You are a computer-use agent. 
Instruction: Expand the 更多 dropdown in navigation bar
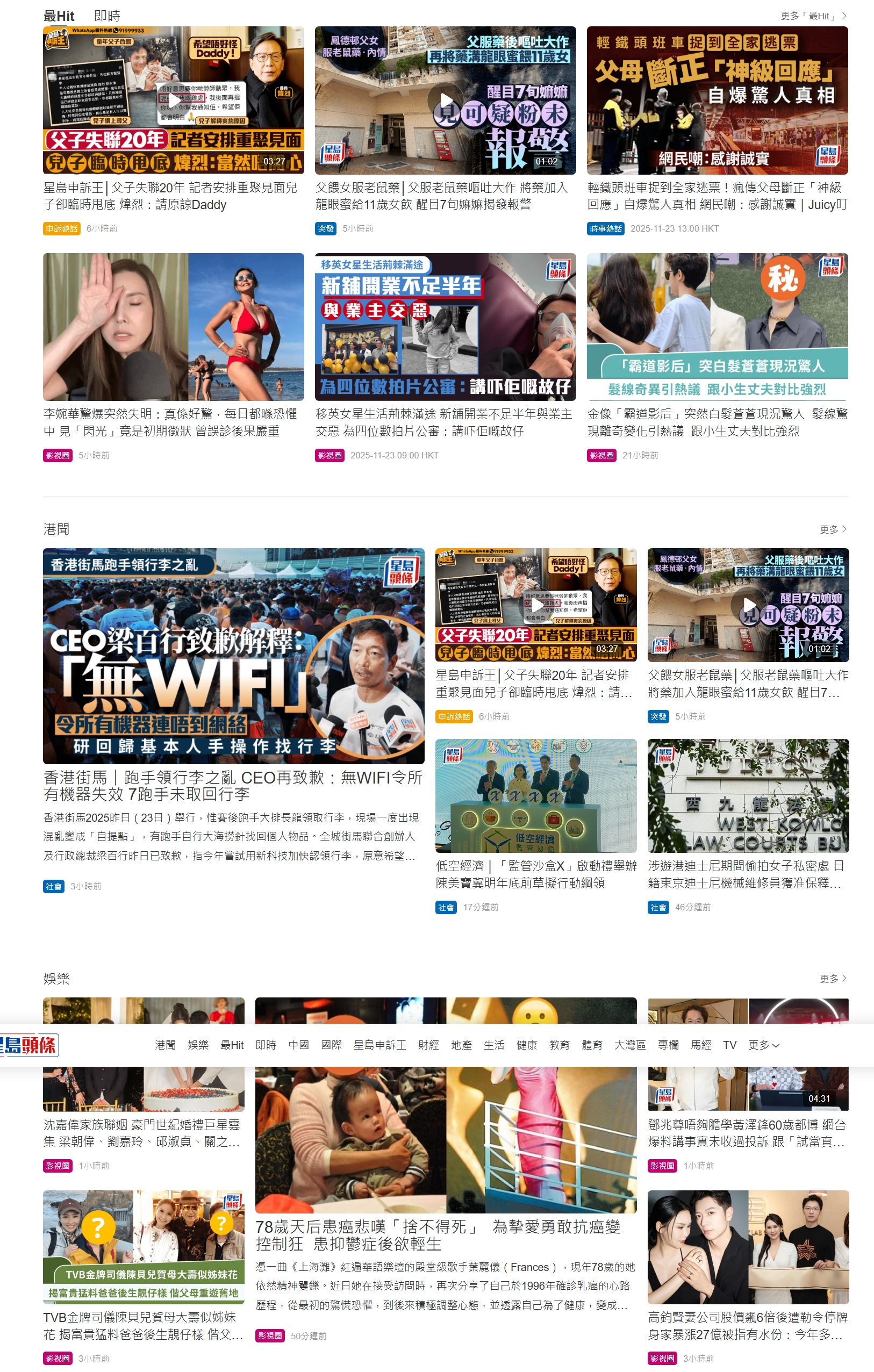click(x=763, y=1045)
